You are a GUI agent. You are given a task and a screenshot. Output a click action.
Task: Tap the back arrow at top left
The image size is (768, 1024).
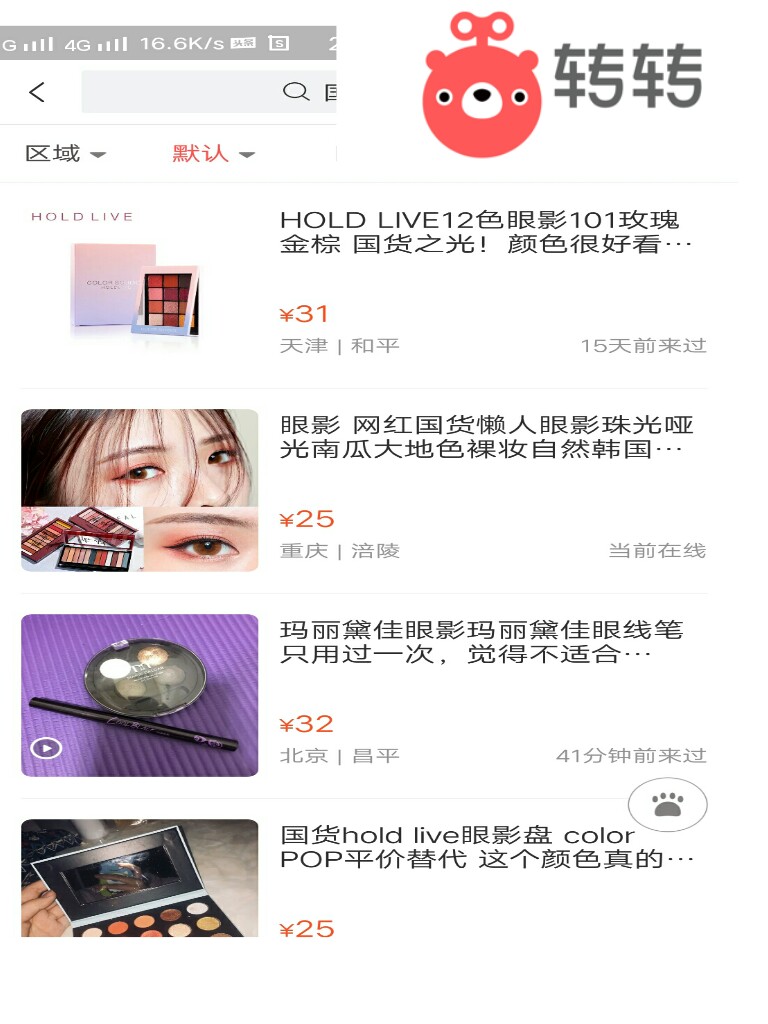click(x=37, y=92)
